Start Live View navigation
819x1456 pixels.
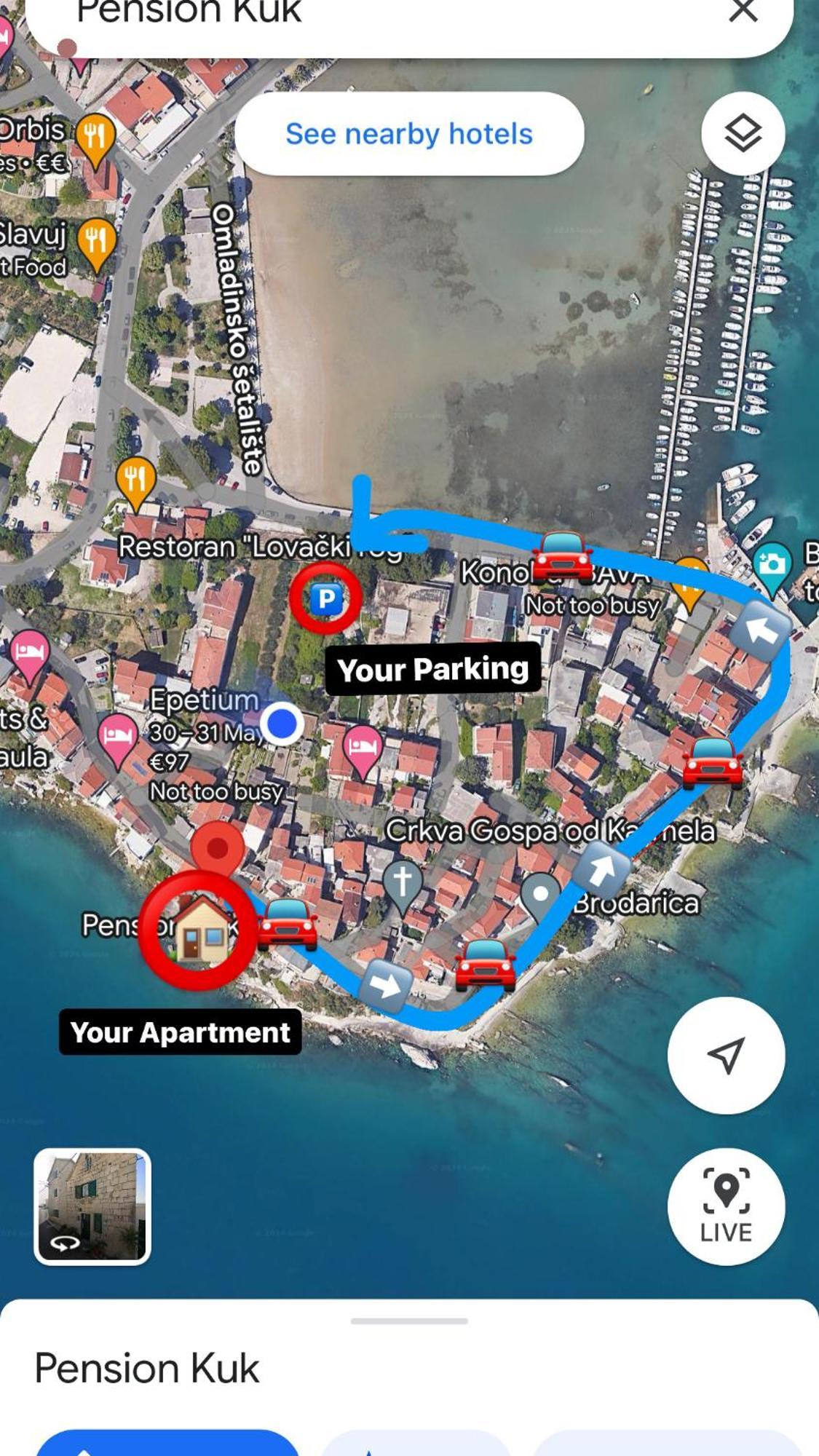click(726, 1206)
